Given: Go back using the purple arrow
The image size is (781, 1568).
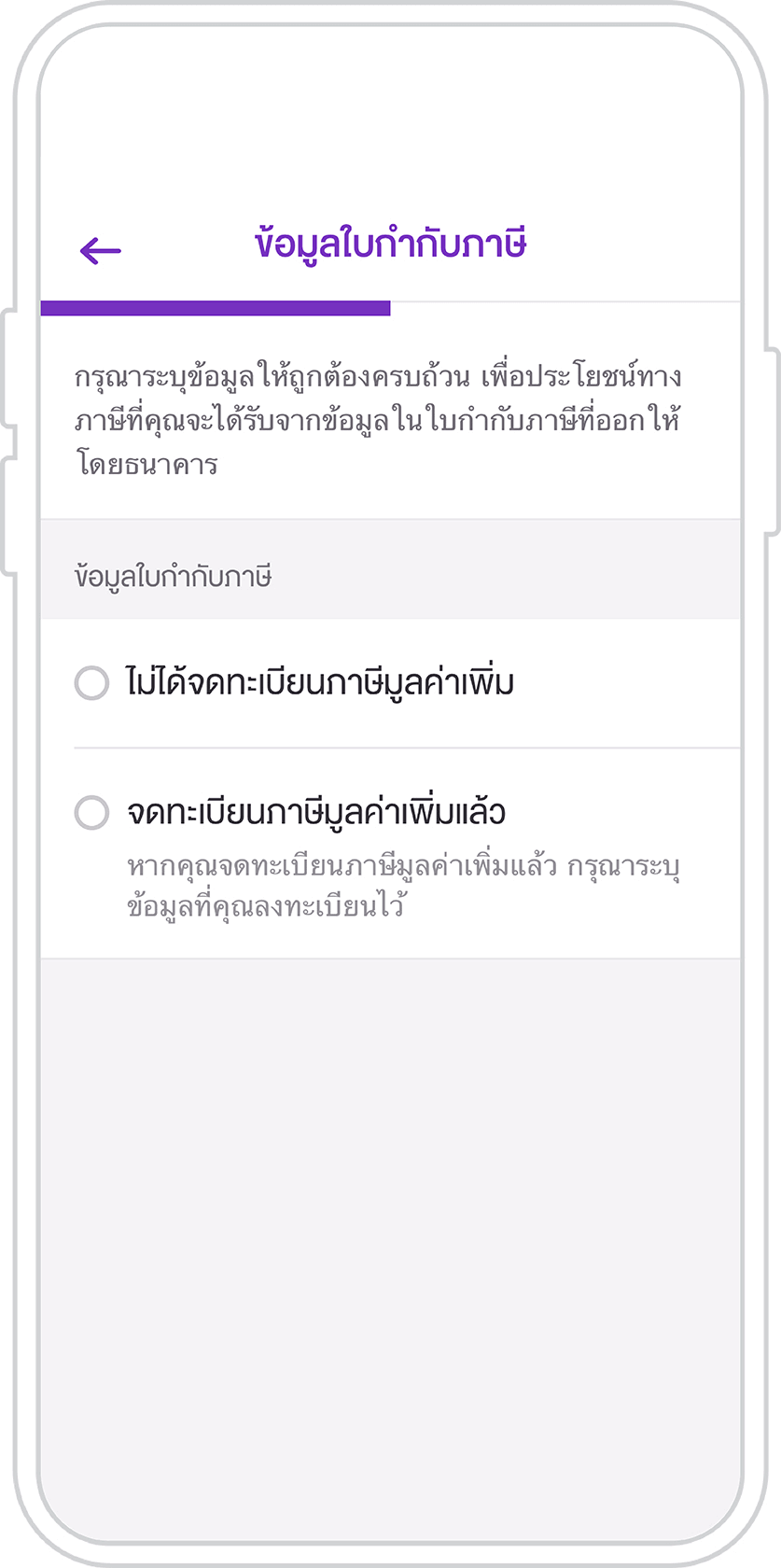Looking at the screenshot, I should click(x=101, y=250).
